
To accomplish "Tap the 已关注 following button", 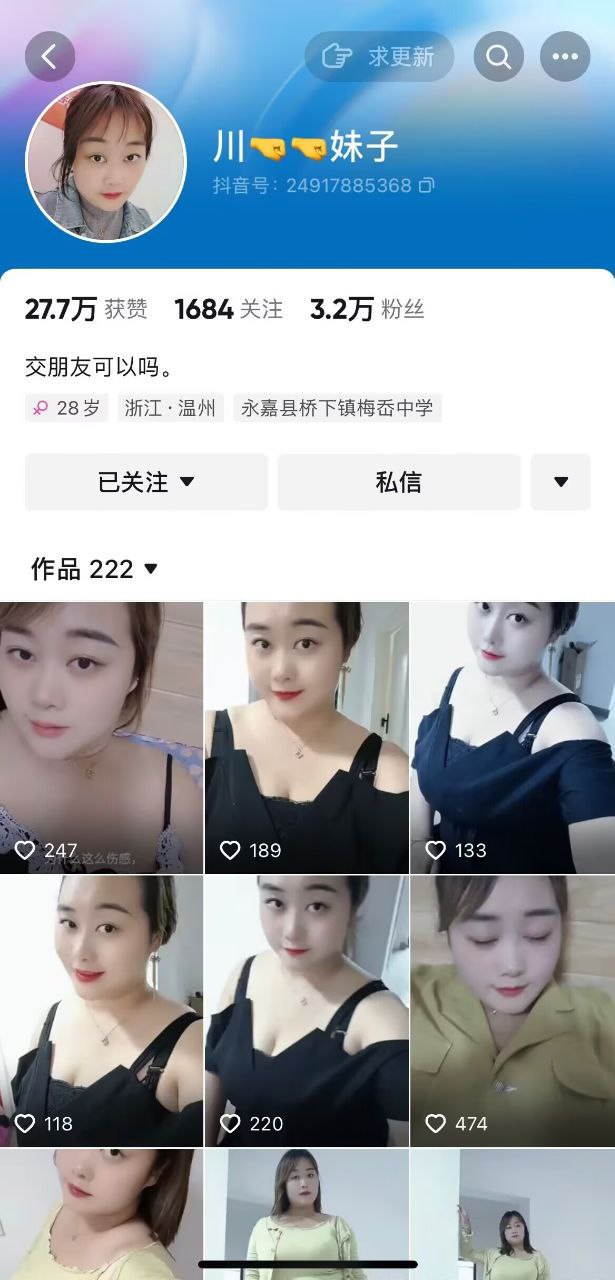I will click(x=146, y=482).
